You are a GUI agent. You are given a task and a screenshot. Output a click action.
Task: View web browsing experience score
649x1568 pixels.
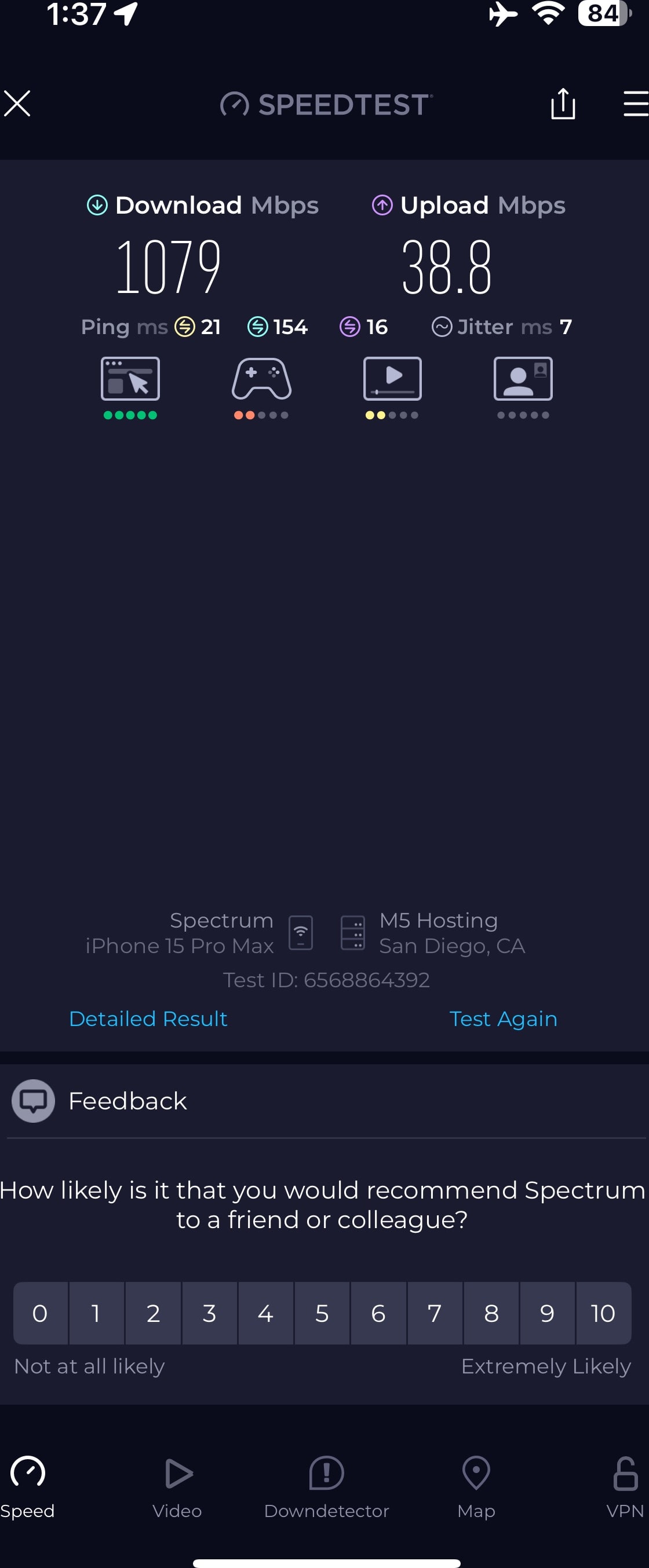pos(130,387)
